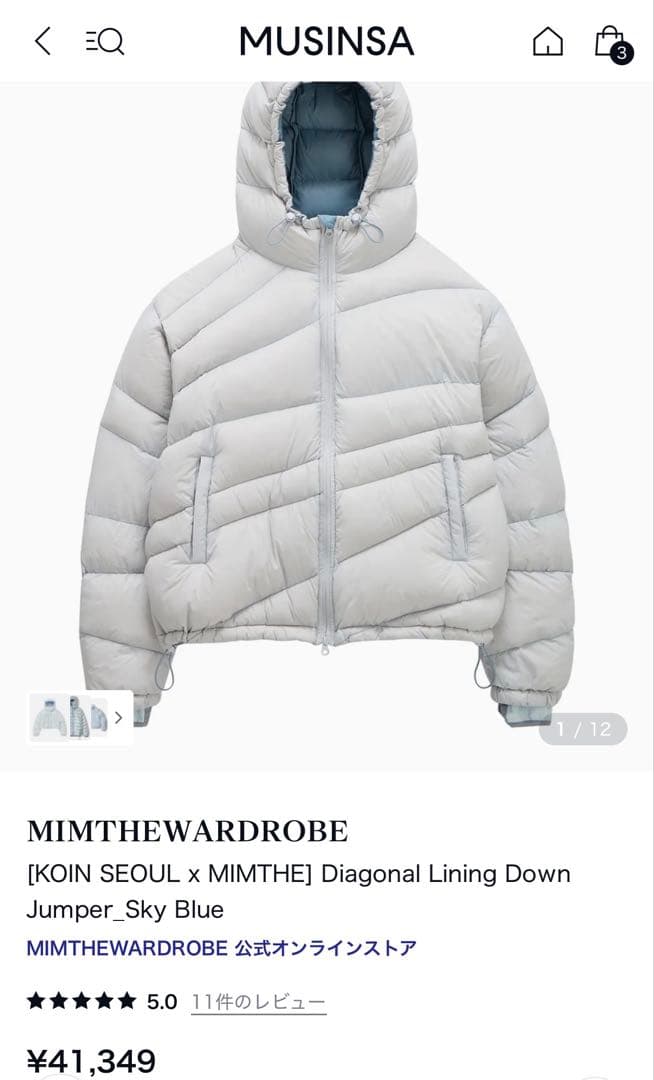The image size is (654, 1080).
Task: Open the menu search icon
Action: click(105, 41)
